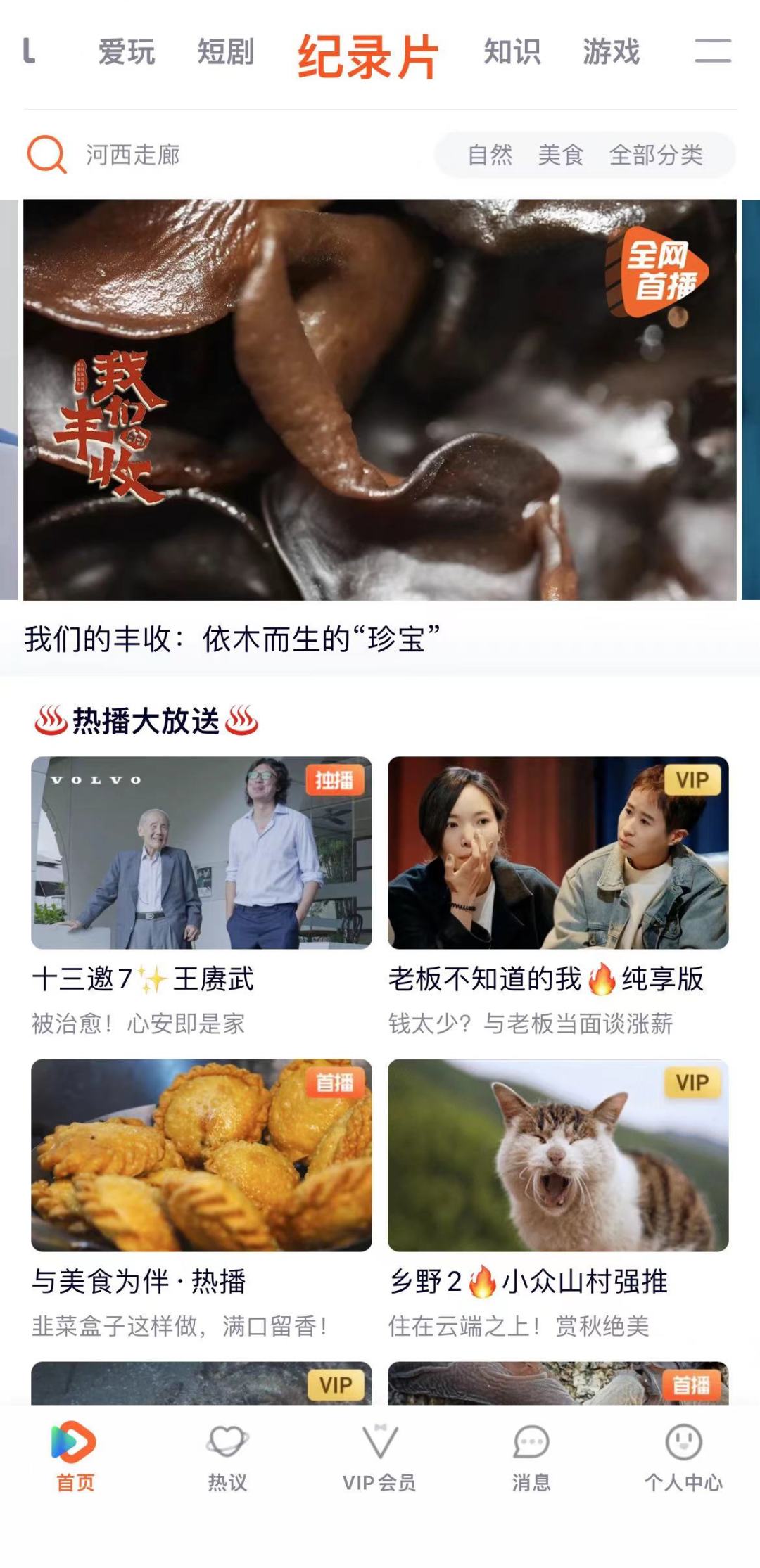The image size is (760, 1568).
Task: Check the 消息 messages tab
Action: click(x=531, y=1456)
